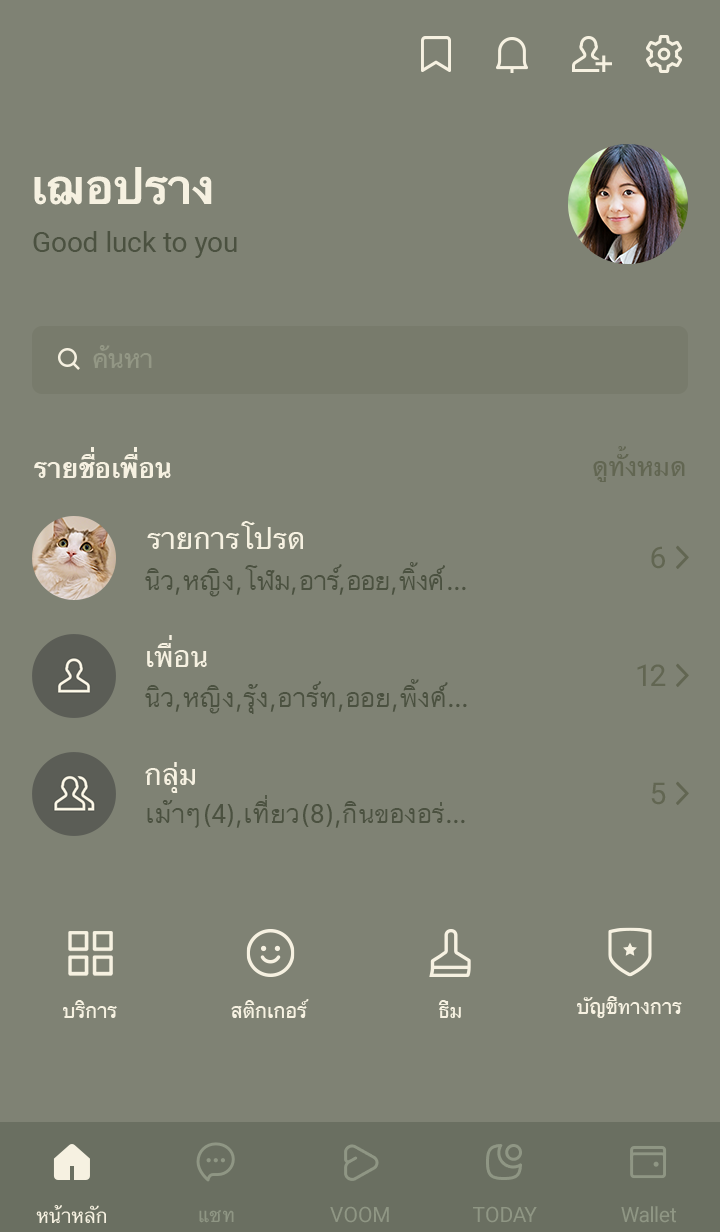The height and width of the screenshot is (1232, 720).
Task: Open the บริการ services shortcut
Action: coord(90,972)
